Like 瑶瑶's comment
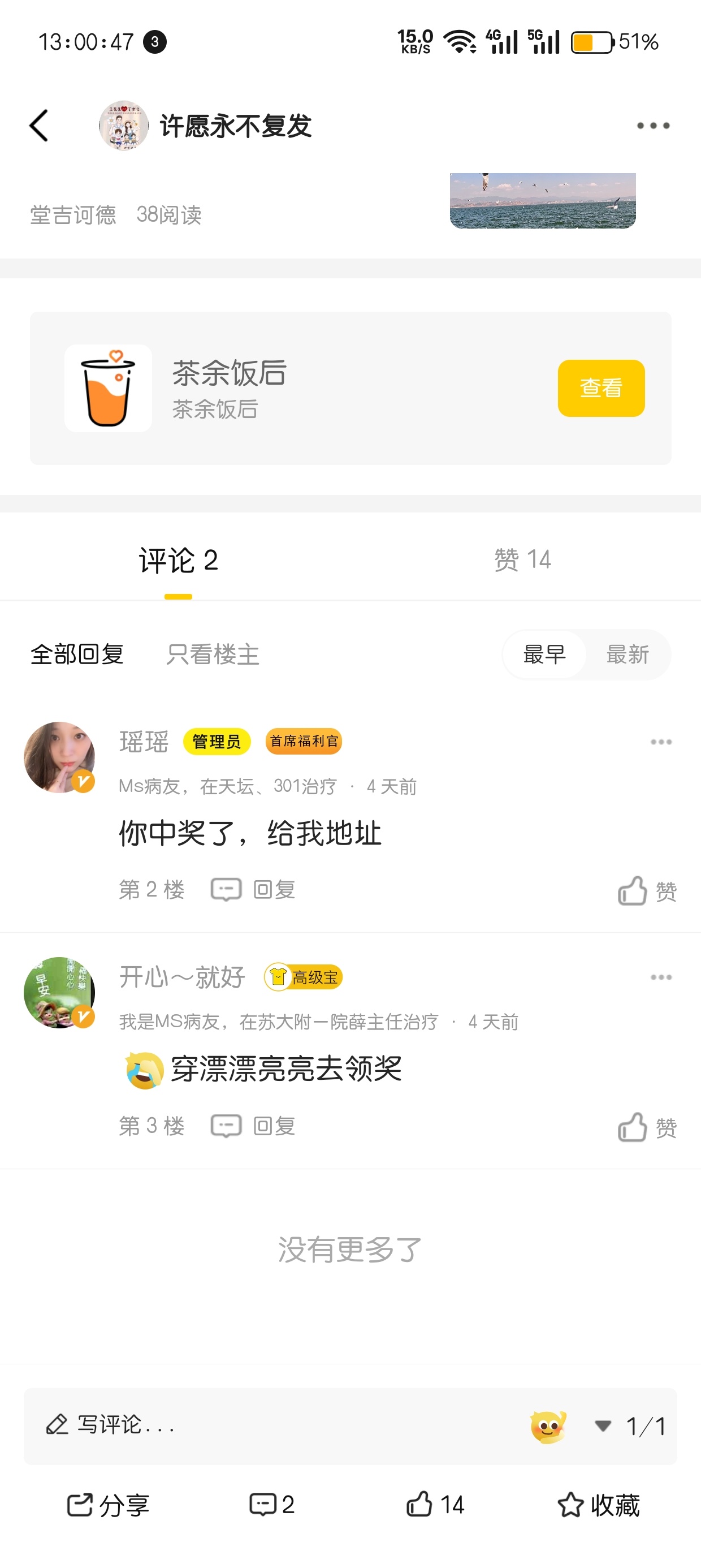The width and height of the screenshot is (701, 1568). [647, 891]
